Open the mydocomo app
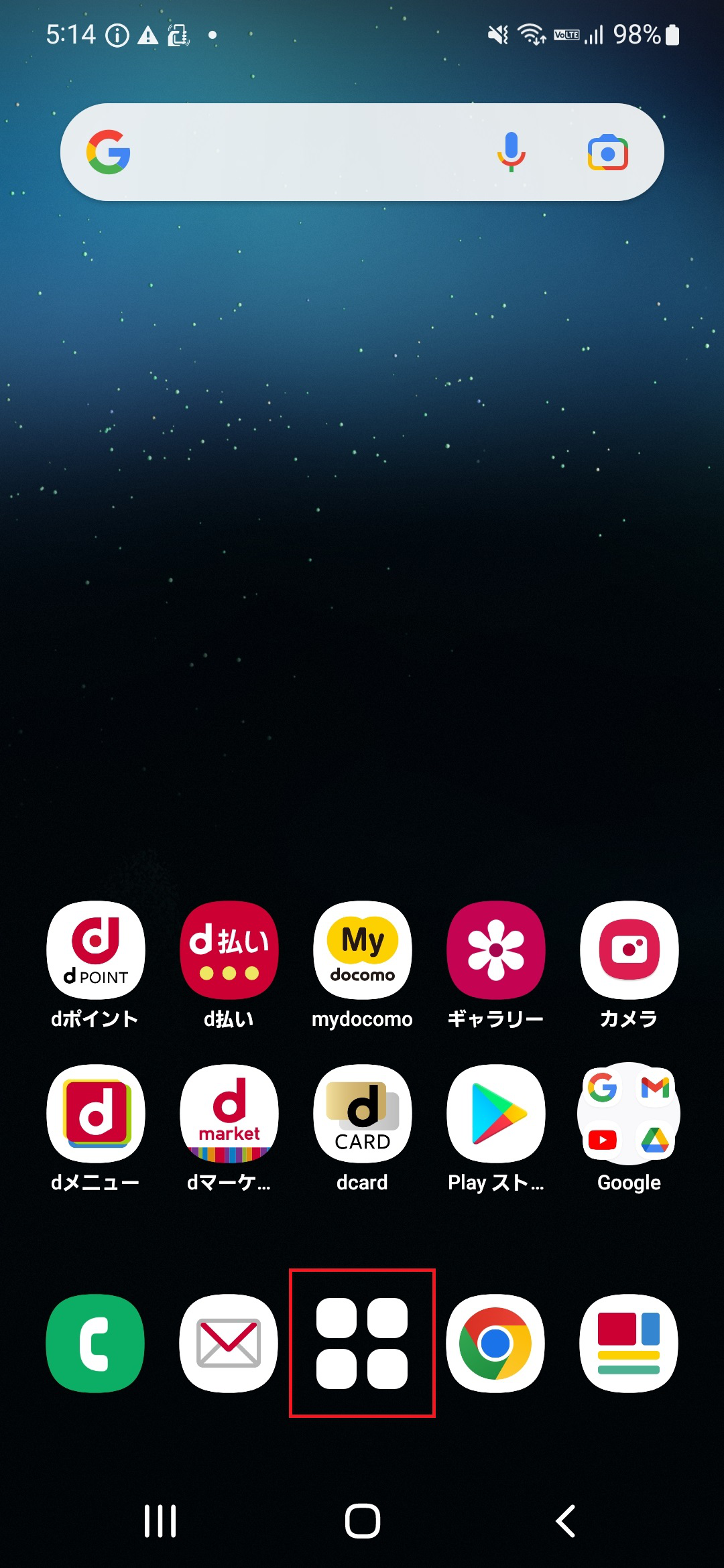724x1568 pixels. (362, 950)
